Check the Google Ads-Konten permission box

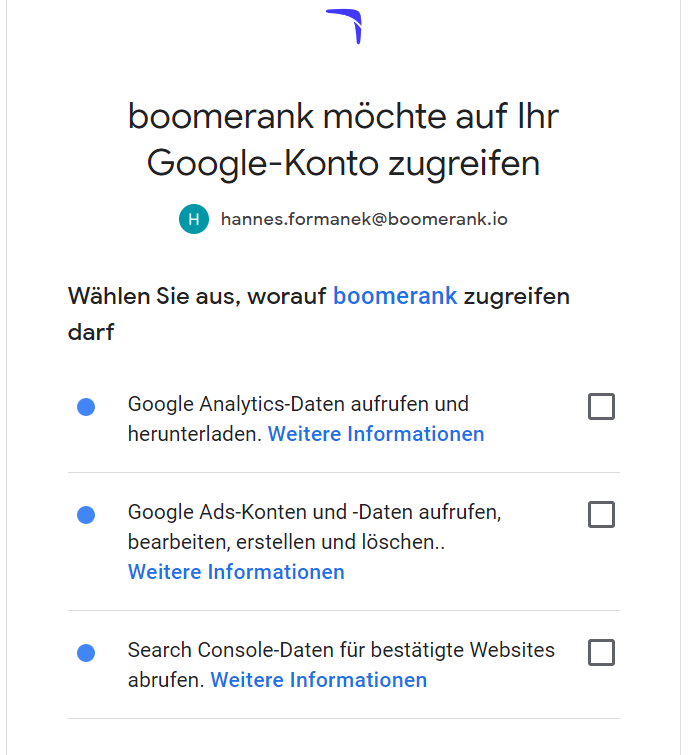coord(601,515)
